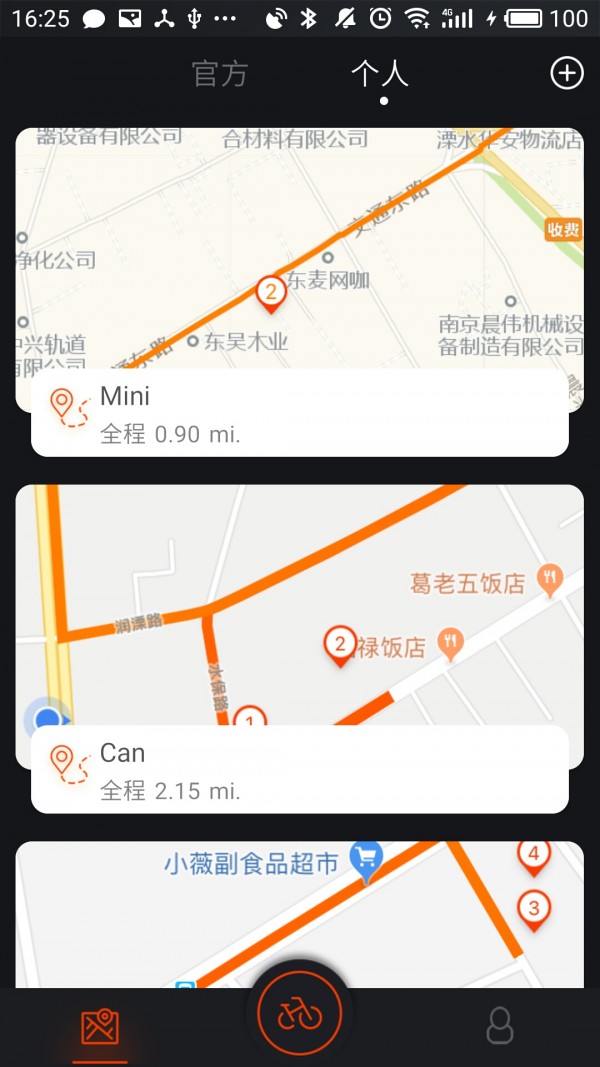This screenshot has width=600, height=1067.
Task: Open the routes map tab
Action: (x=100, y=1027)
